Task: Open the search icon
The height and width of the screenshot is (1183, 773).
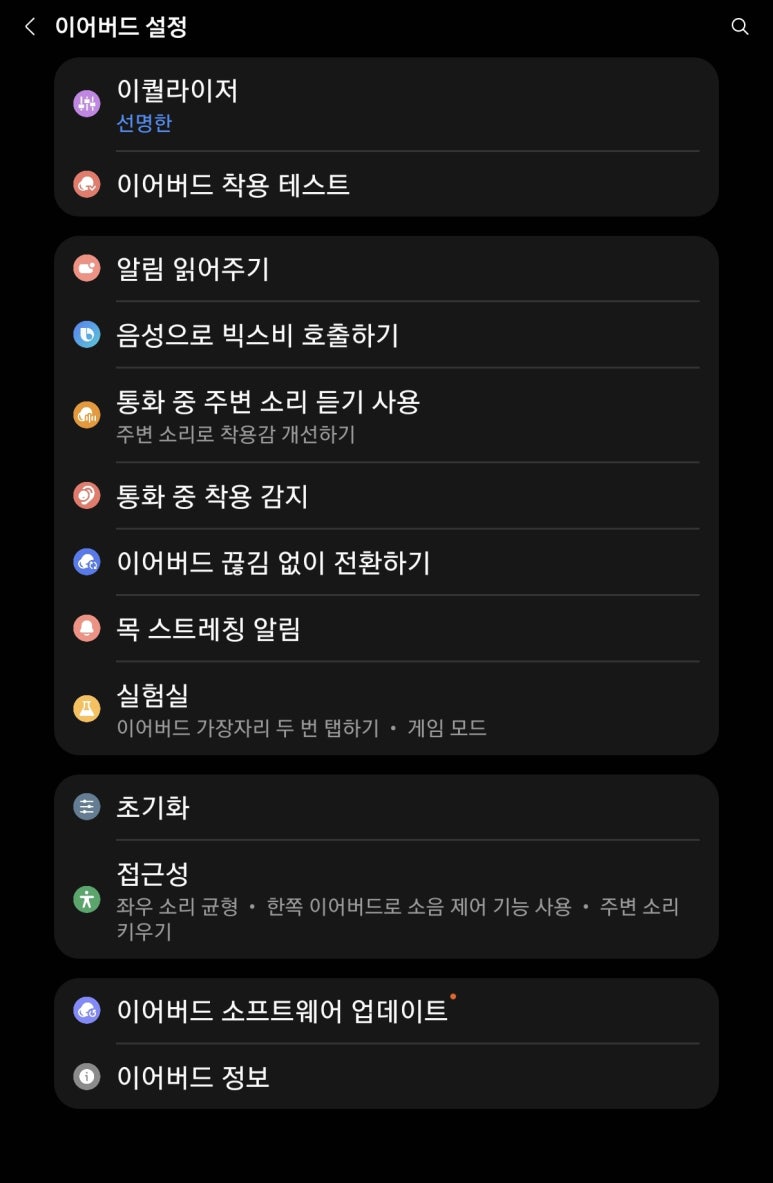Action: pos(740,27)
